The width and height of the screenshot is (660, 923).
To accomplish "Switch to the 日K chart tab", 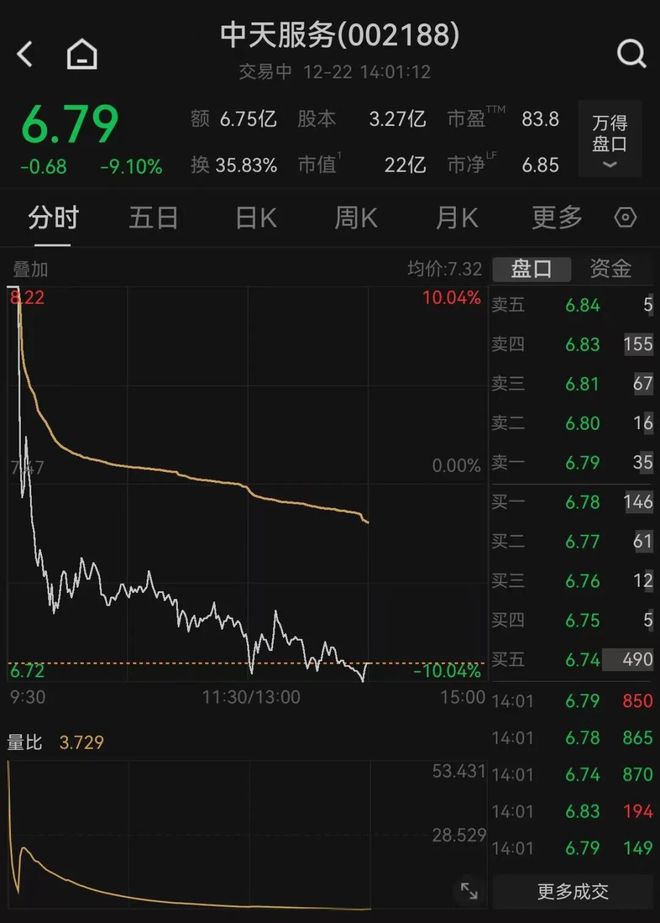I will pyautogui.click(x=256, y=217).
